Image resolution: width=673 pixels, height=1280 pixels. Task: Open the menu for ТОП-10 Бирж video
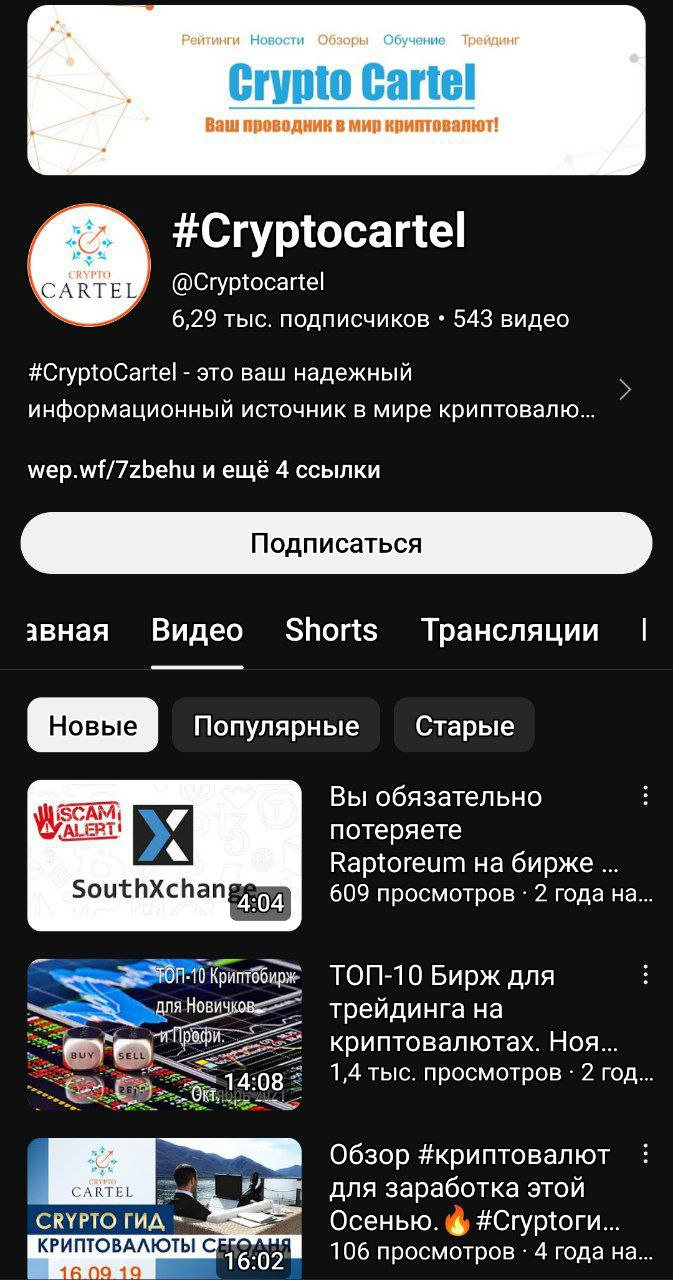[646, 975]
